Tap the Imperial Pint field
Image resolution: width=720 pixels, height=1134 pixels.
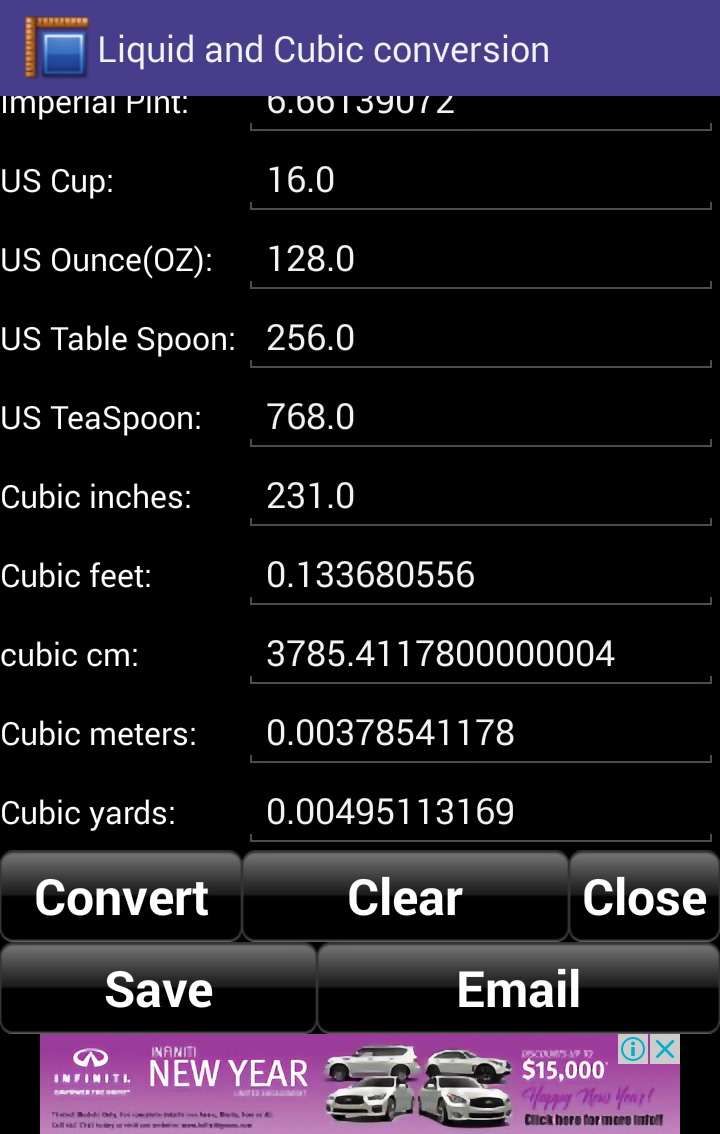tap(480, 108)
